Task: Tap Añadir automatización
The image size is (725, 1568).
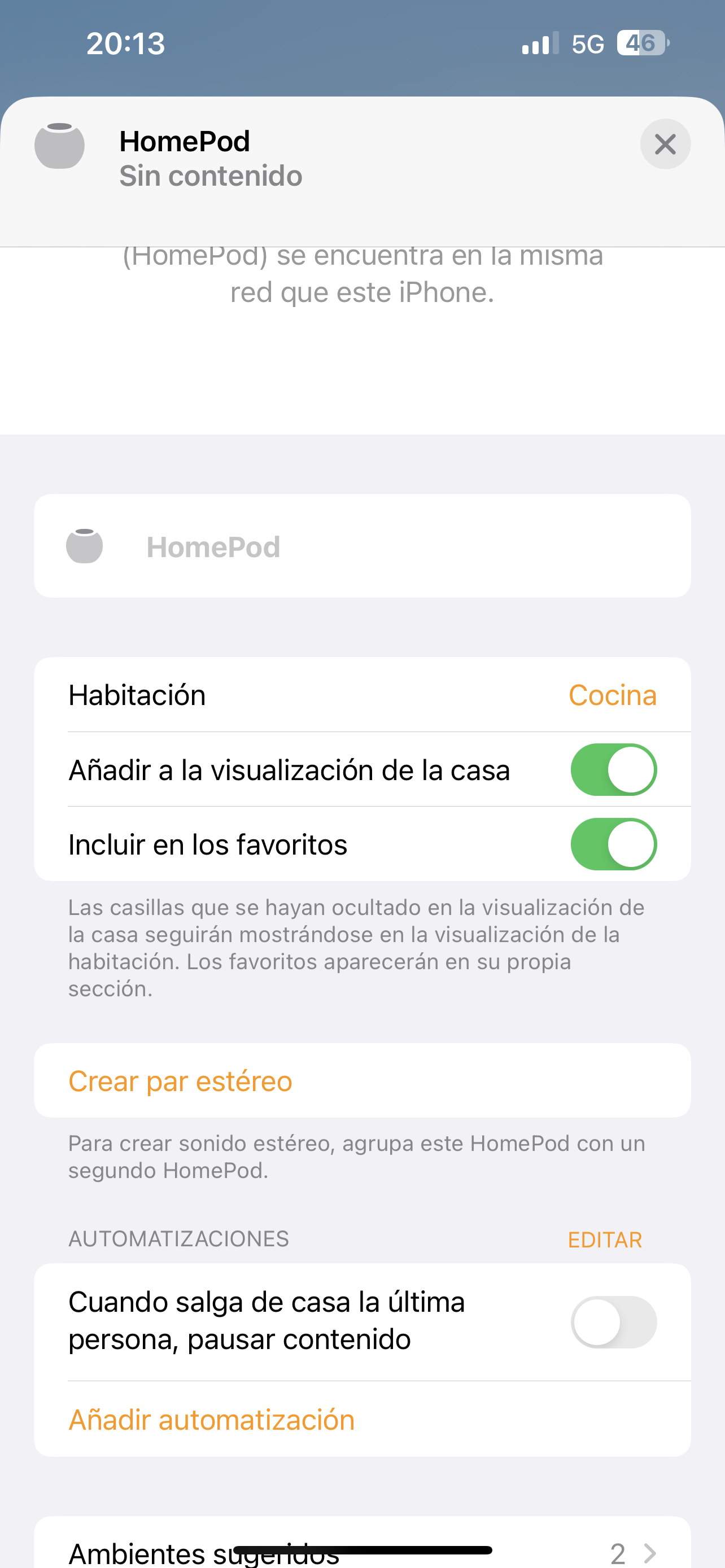Action: [x=211, y=1420]
